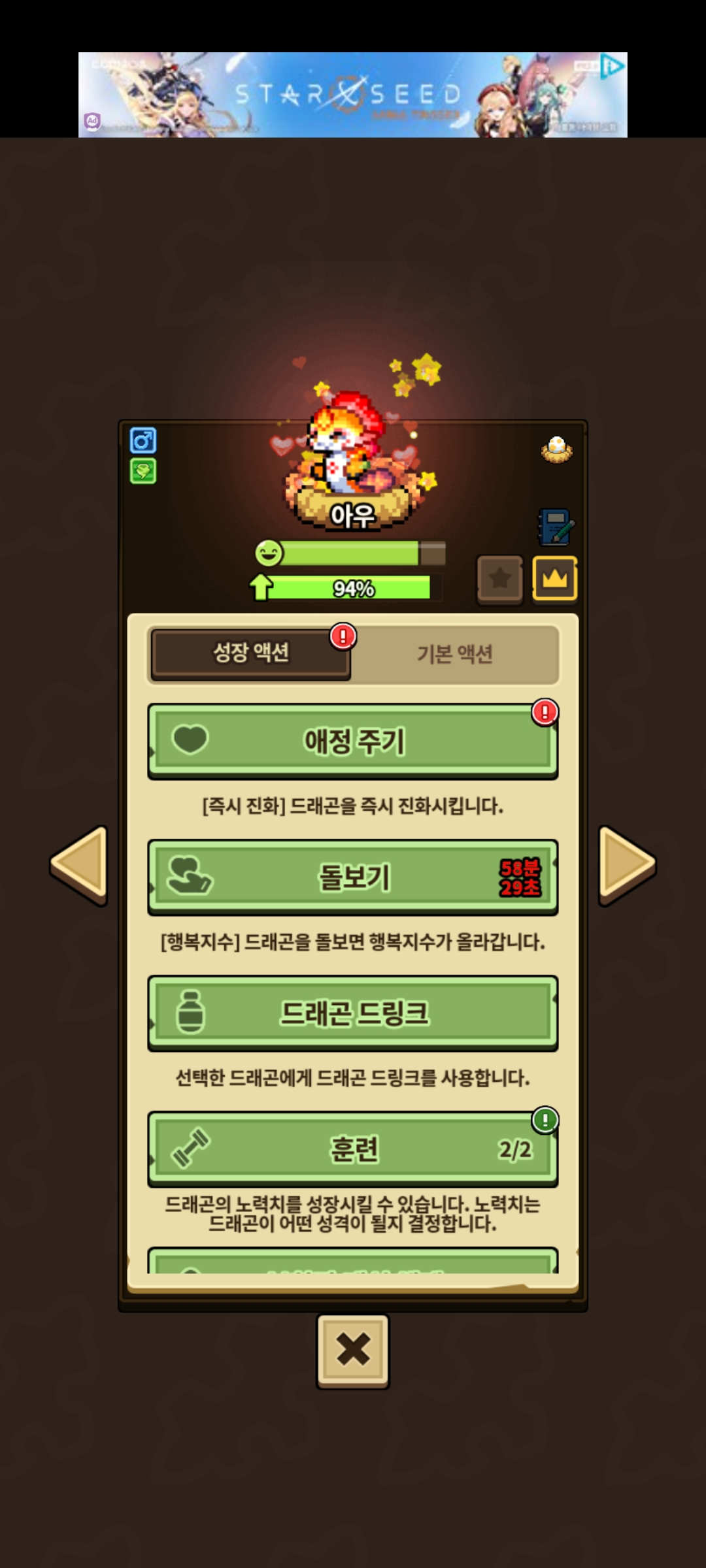The height and width of the screenshot is (1568, 706).
Task: Go to the next dragon
Action: click(x=626, y=864)
